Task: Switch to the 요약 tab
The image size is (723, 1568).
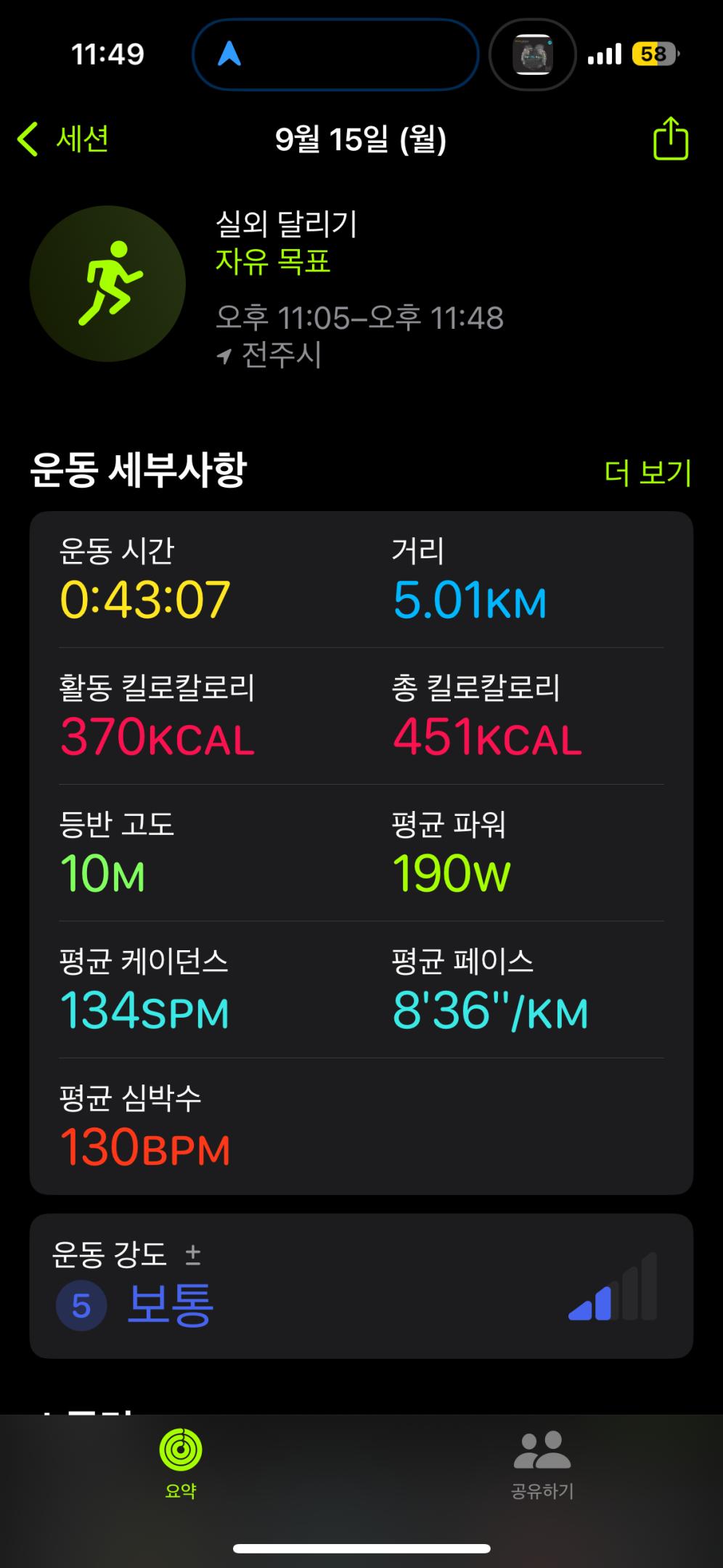Action: [x=181, y=1463]
